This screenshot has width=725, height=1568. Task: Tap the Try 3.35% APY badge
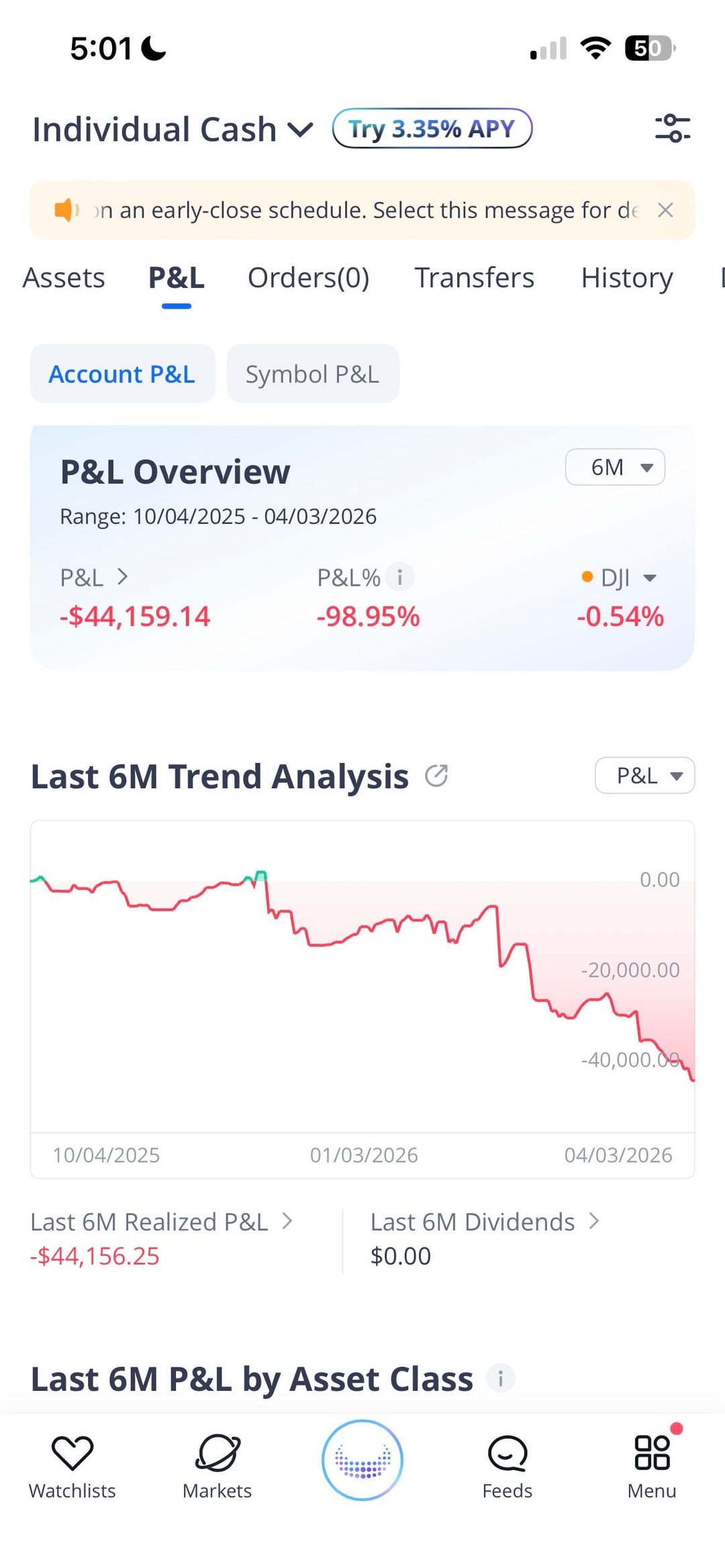point(432,128)
